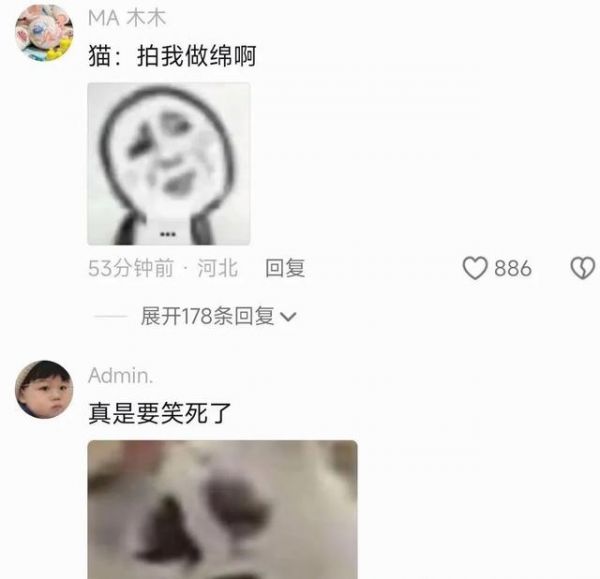Screen dimensions: 600x579
Task: Open Admin.'s profile avatar
Action: (x=43, y=389)
